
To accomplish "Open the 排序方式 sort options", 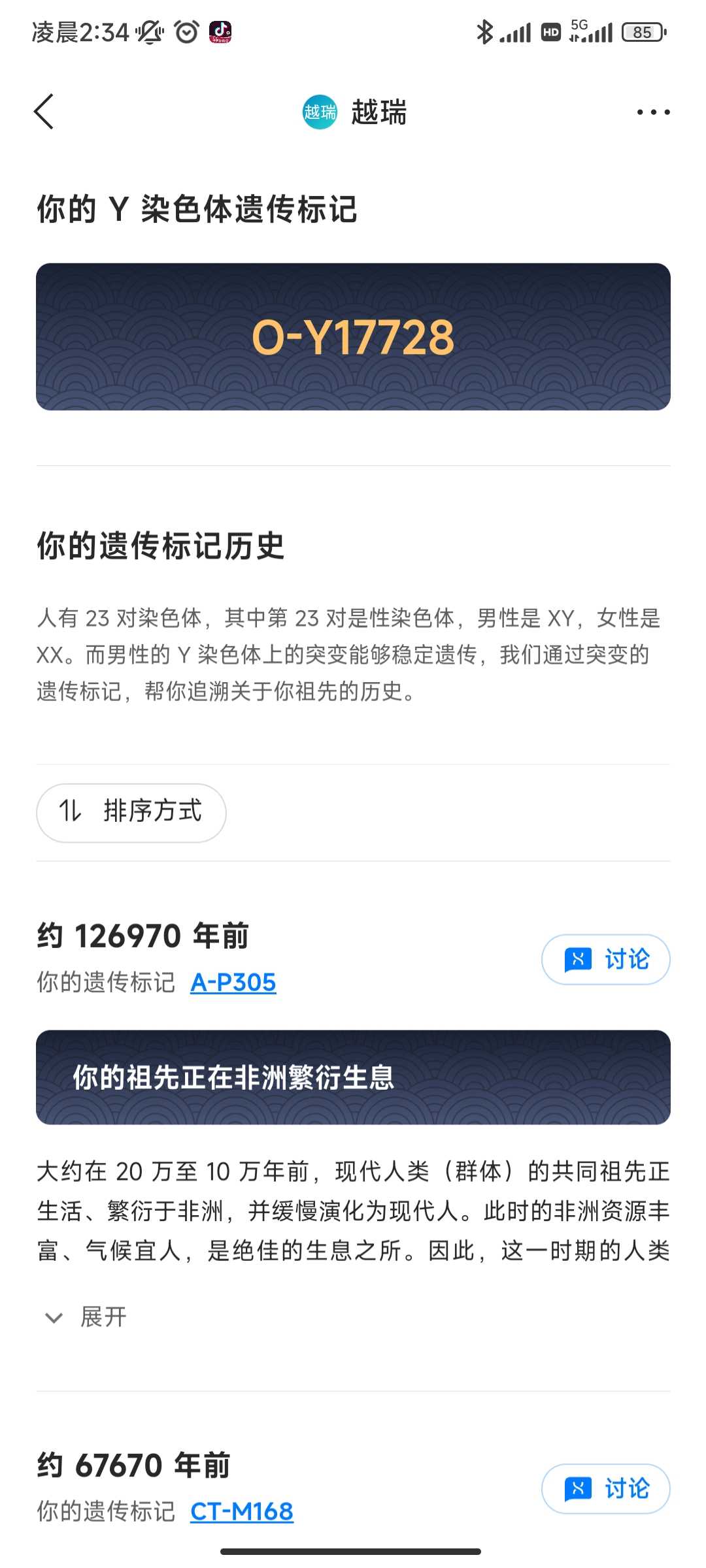I will click(x=131, y=812).
